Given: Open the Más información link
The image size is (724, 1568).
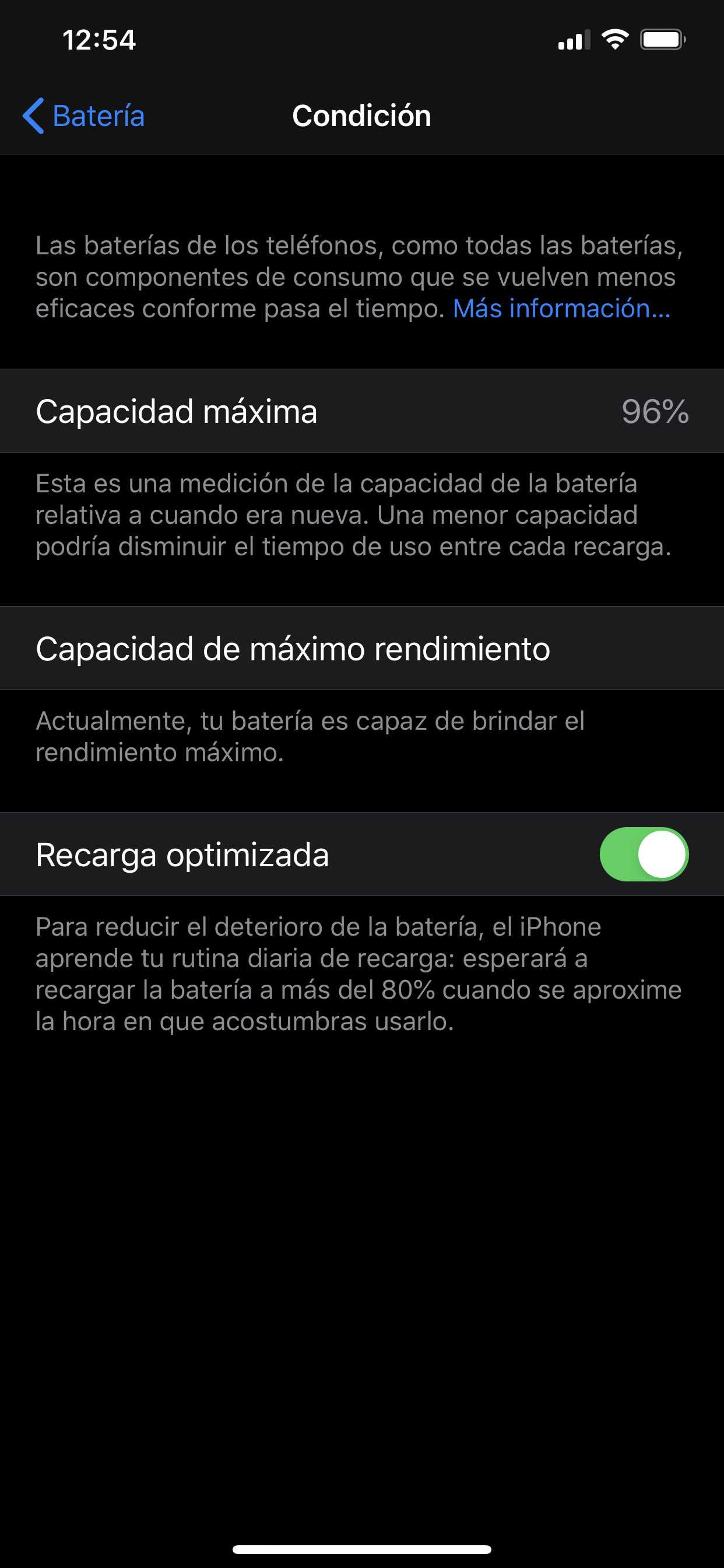Looking at the screenshot, I should pyautogui.click(x=561, y=309).
